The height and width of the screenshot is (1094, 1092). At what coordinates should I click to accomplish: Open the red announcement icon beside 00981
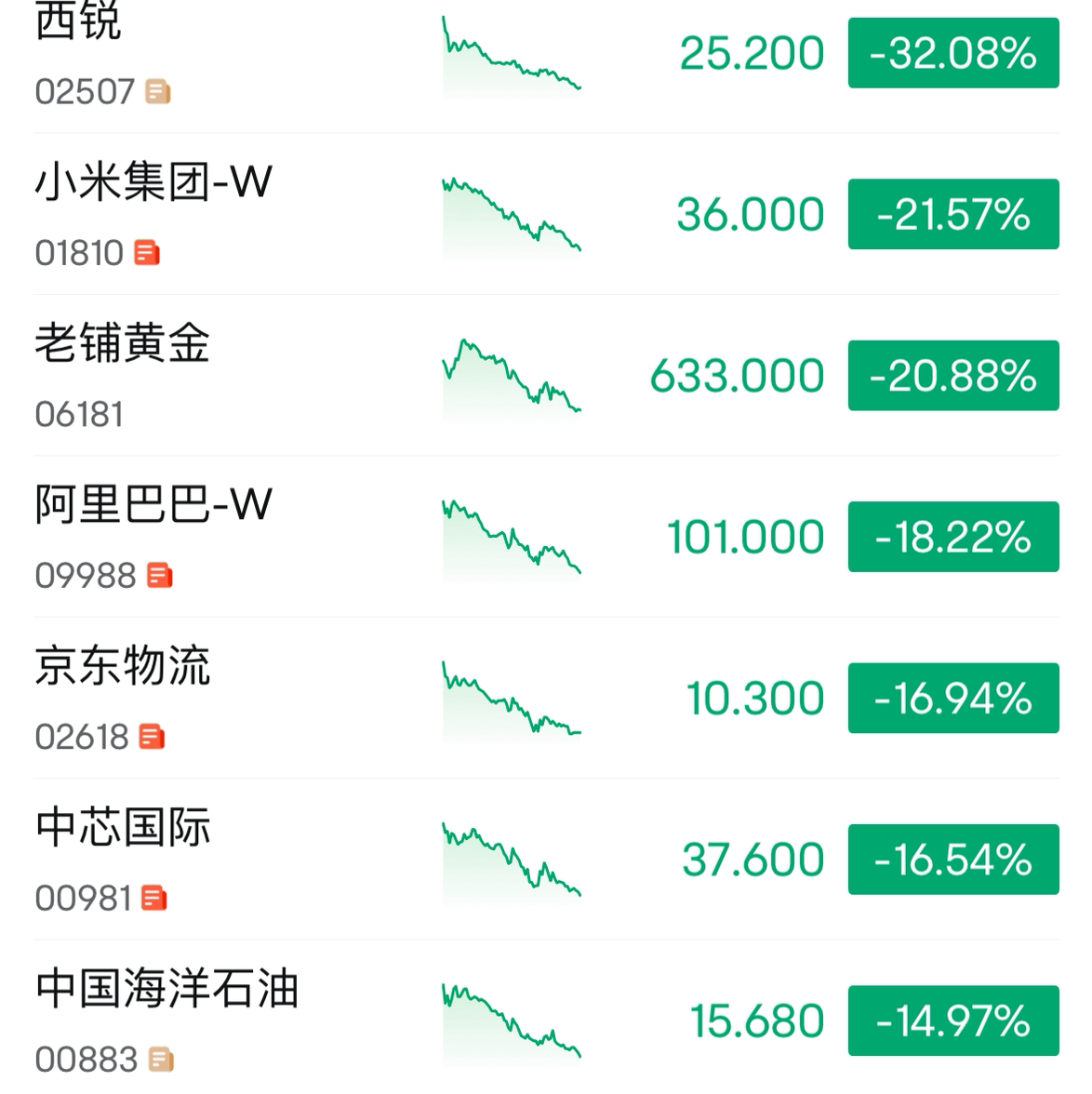tap(148, 896)
